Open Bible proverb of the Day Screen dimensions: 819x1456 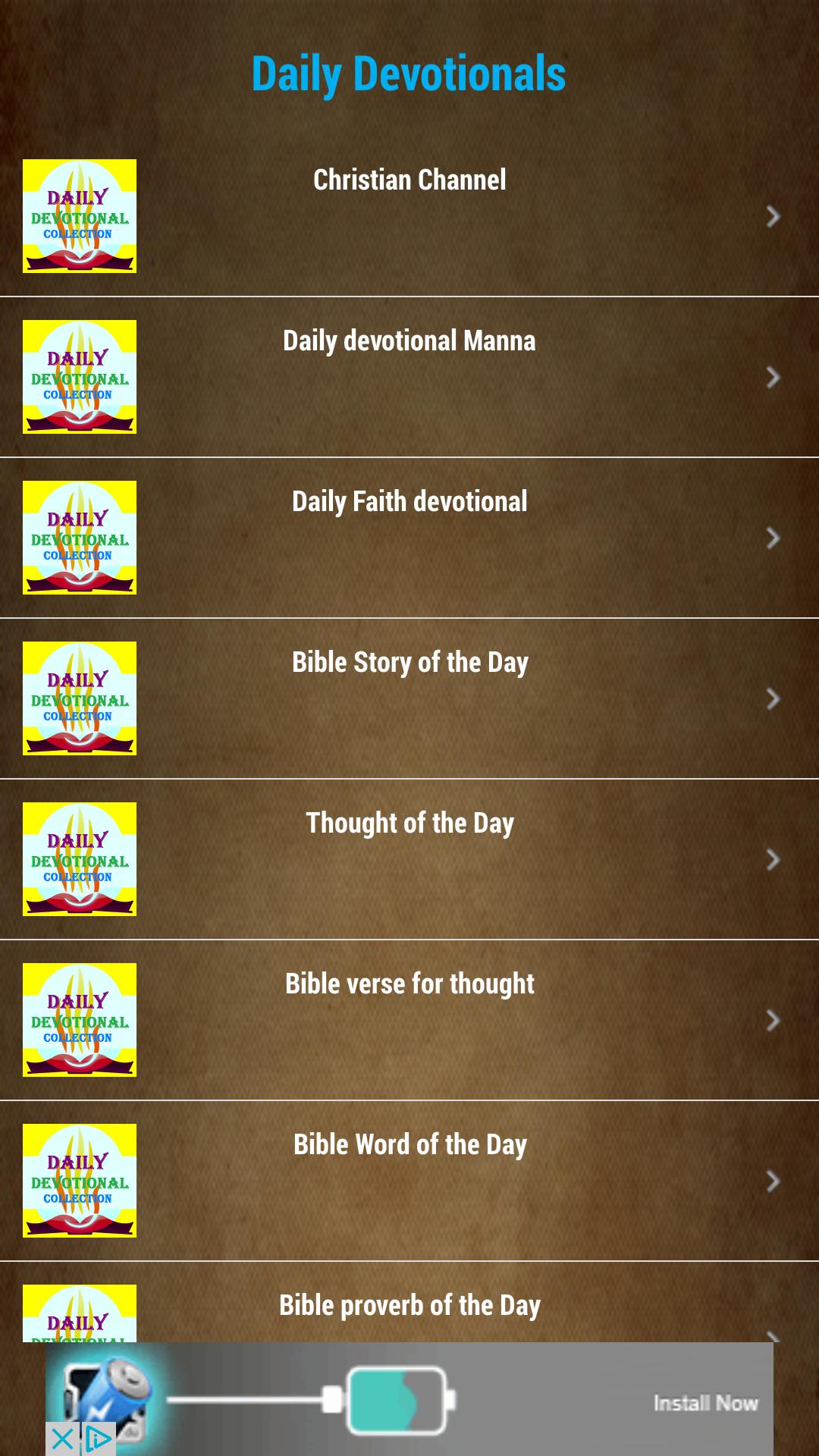409,1302
